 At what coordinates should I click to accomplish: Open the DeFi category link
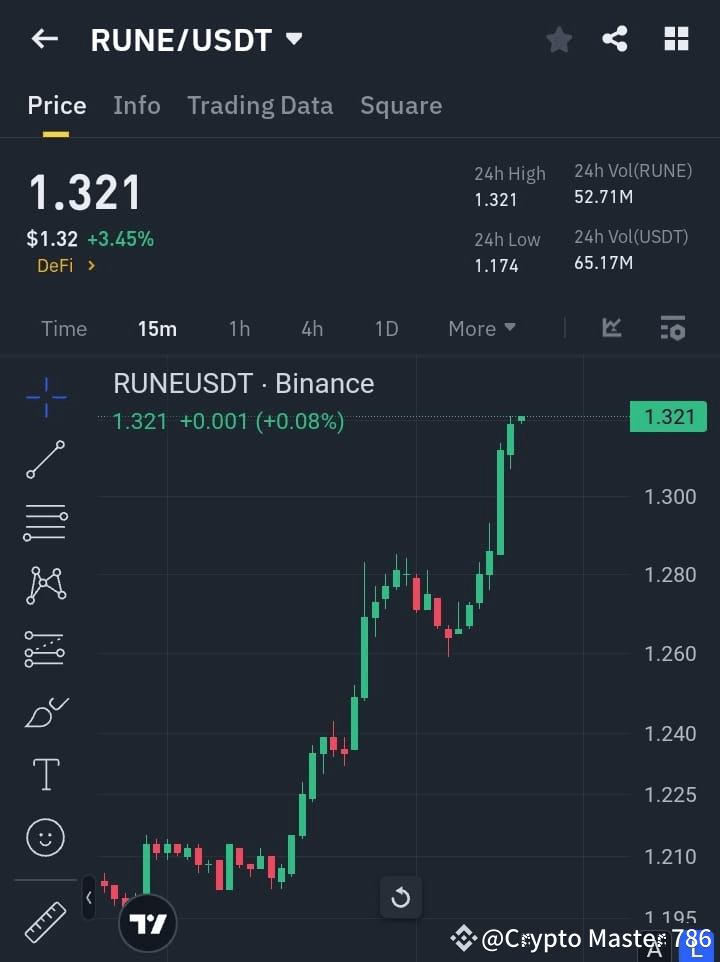point(65,266)
